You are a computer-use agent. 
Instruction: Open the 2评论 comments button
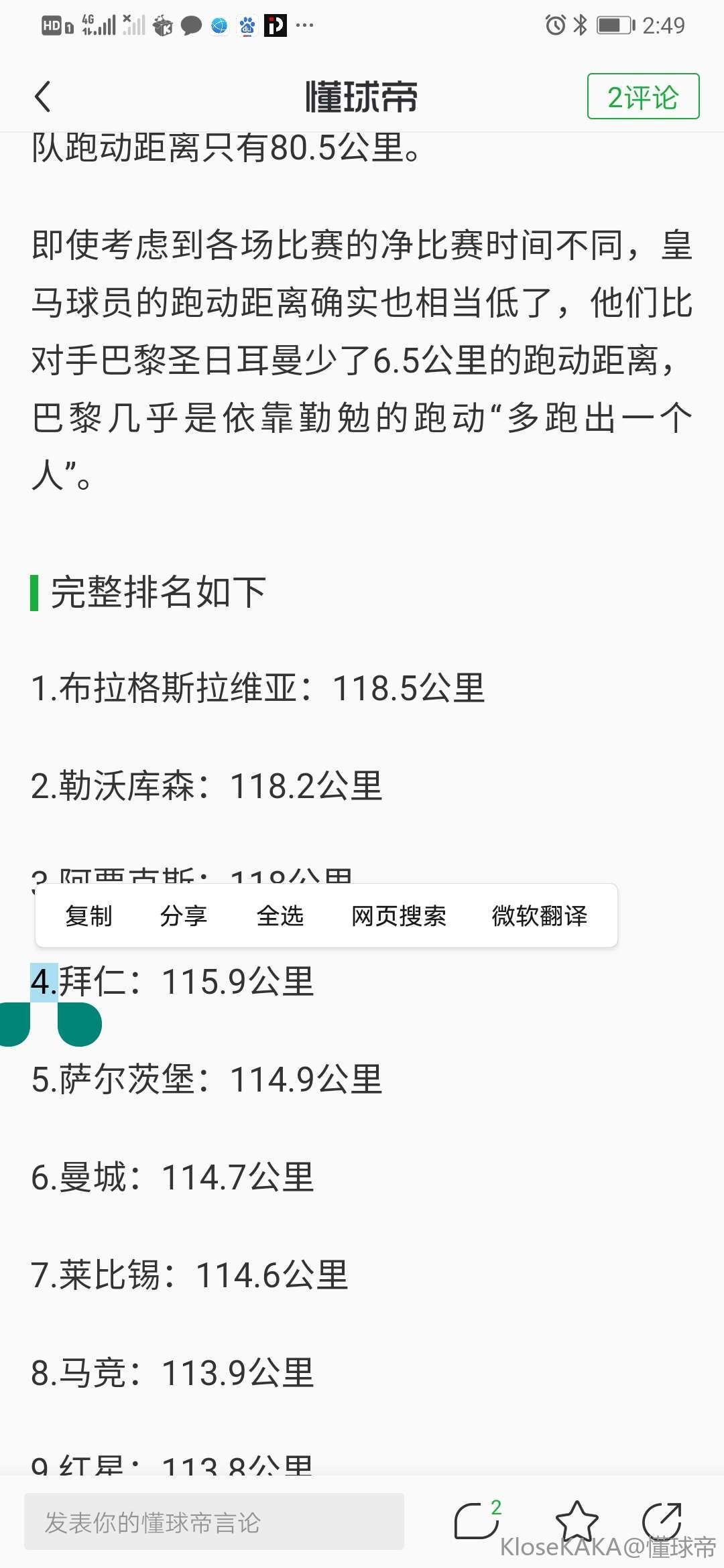click(643, 96)
